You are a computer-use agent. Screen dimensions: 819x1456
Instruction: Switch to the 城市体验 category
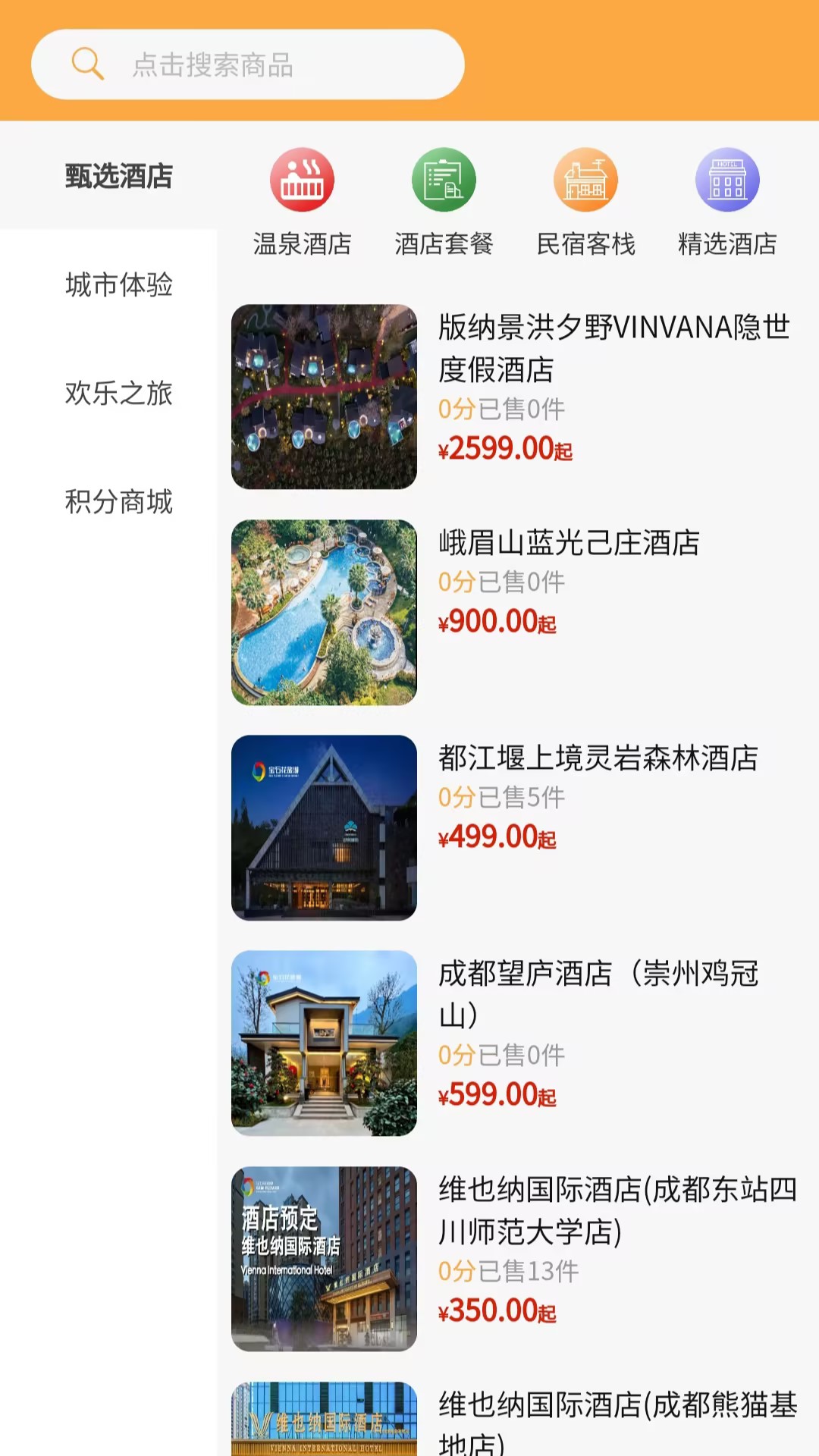pos(118,285)
